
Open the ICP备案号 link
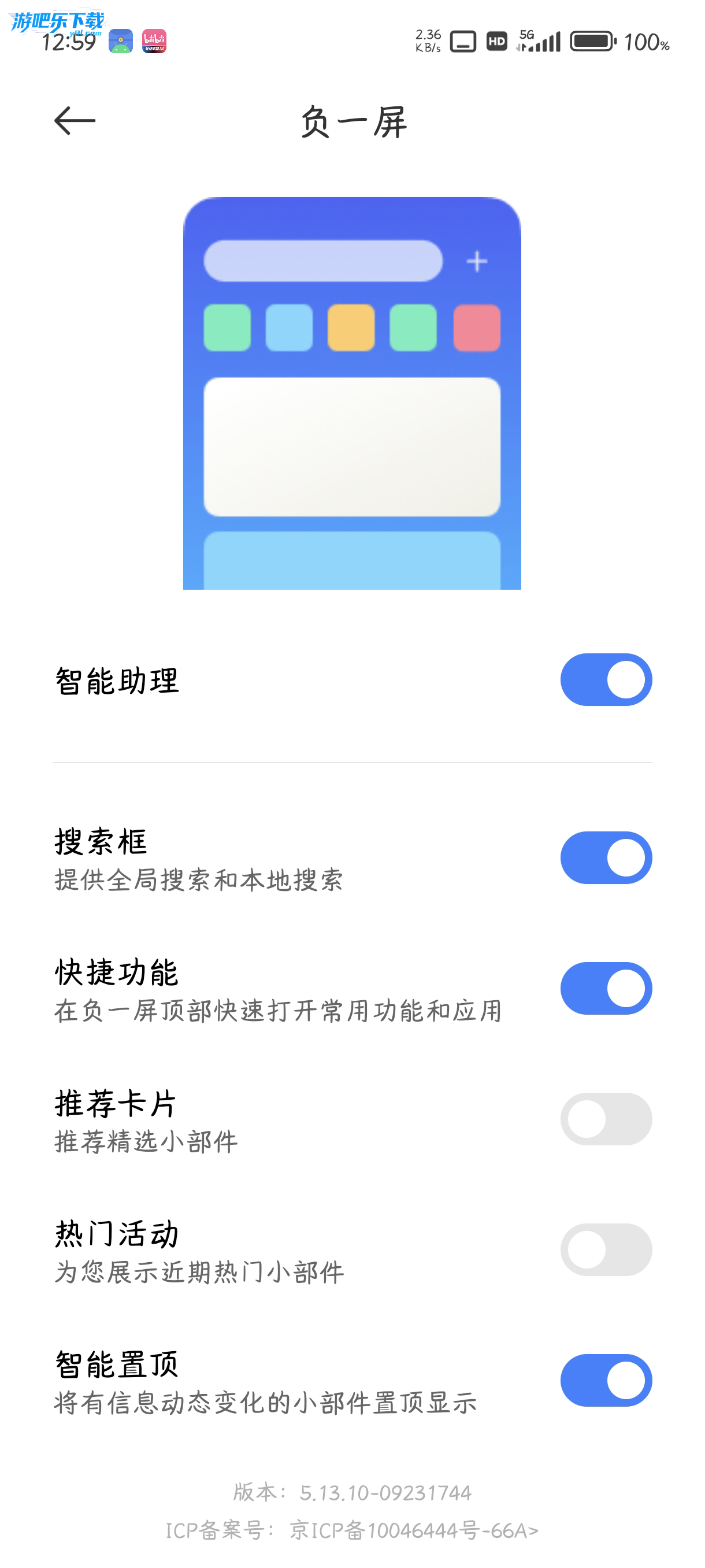point(352,1530)
